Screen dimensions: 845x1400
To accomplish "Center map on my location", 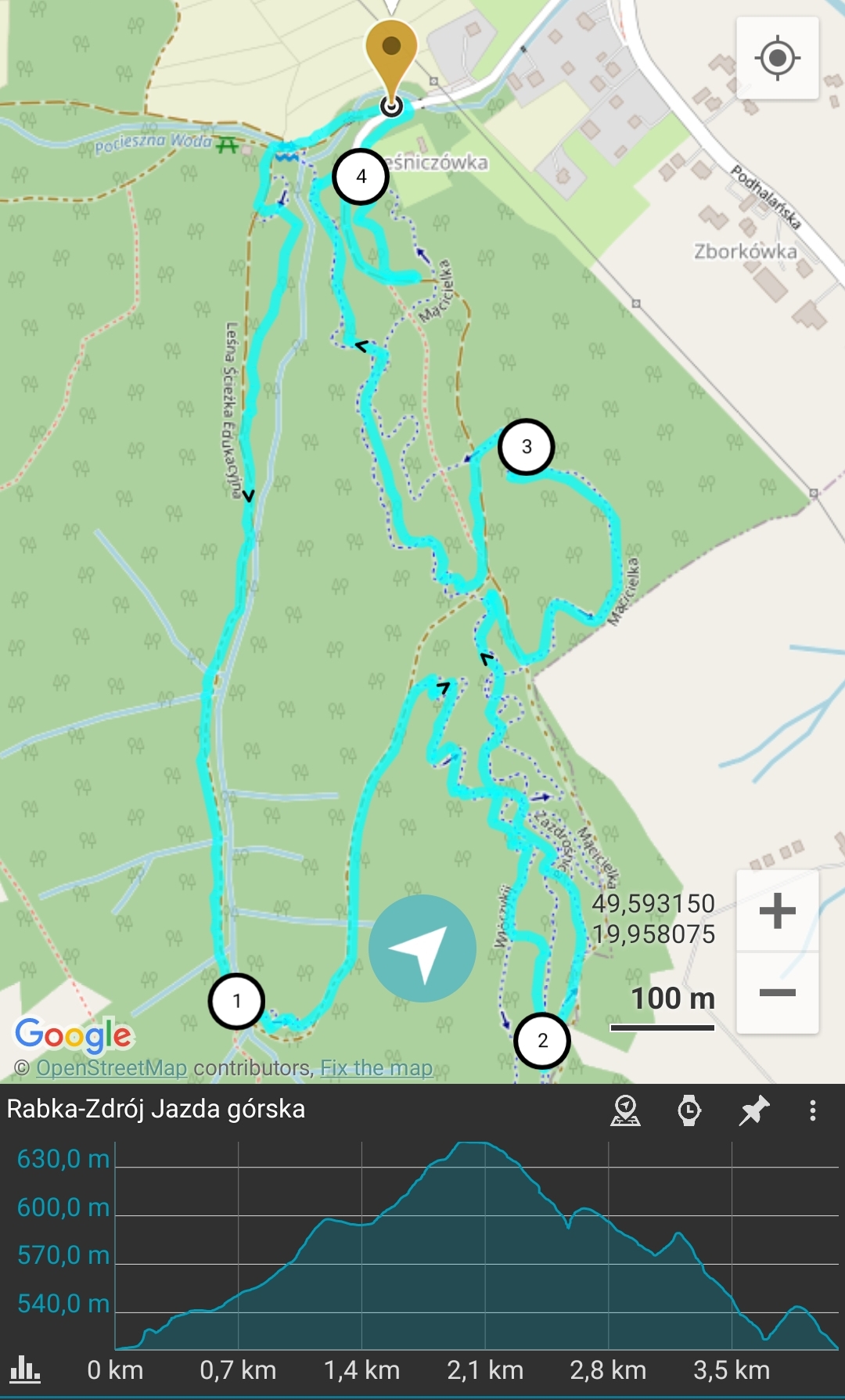I will click(x=777, y=58).
